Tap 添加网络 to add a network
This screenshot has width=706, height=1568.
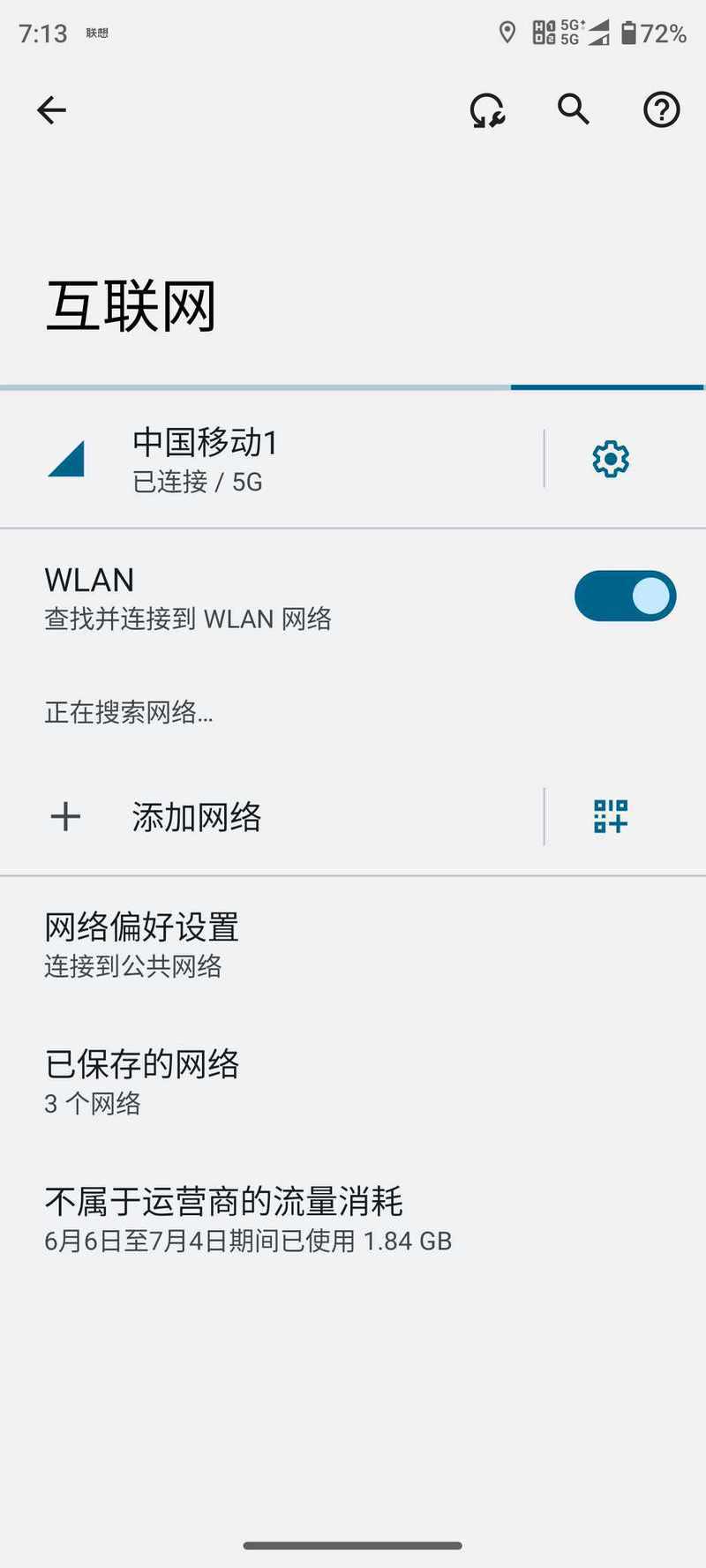pos(272,817)
